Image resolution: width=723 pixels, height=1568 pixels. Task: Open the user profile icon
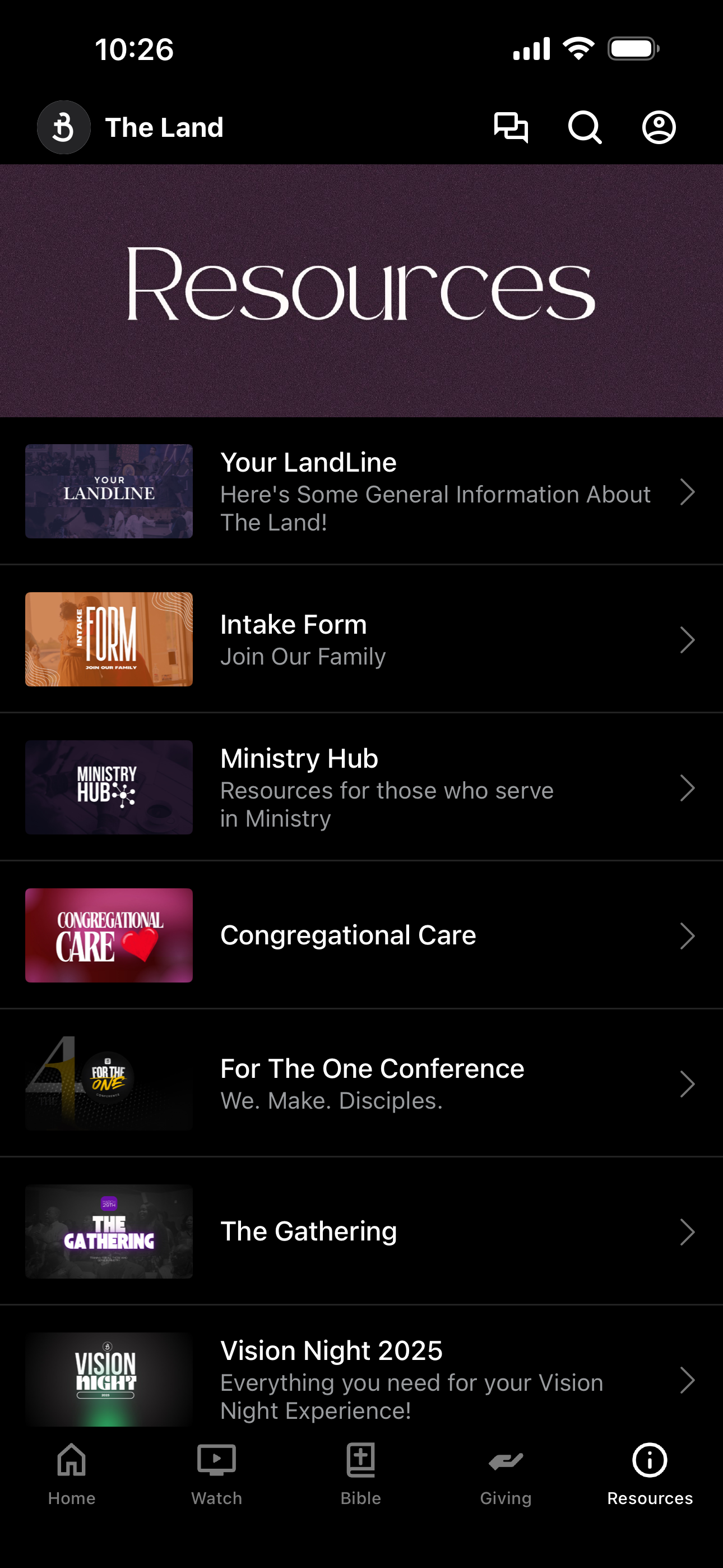click(659, 128)
